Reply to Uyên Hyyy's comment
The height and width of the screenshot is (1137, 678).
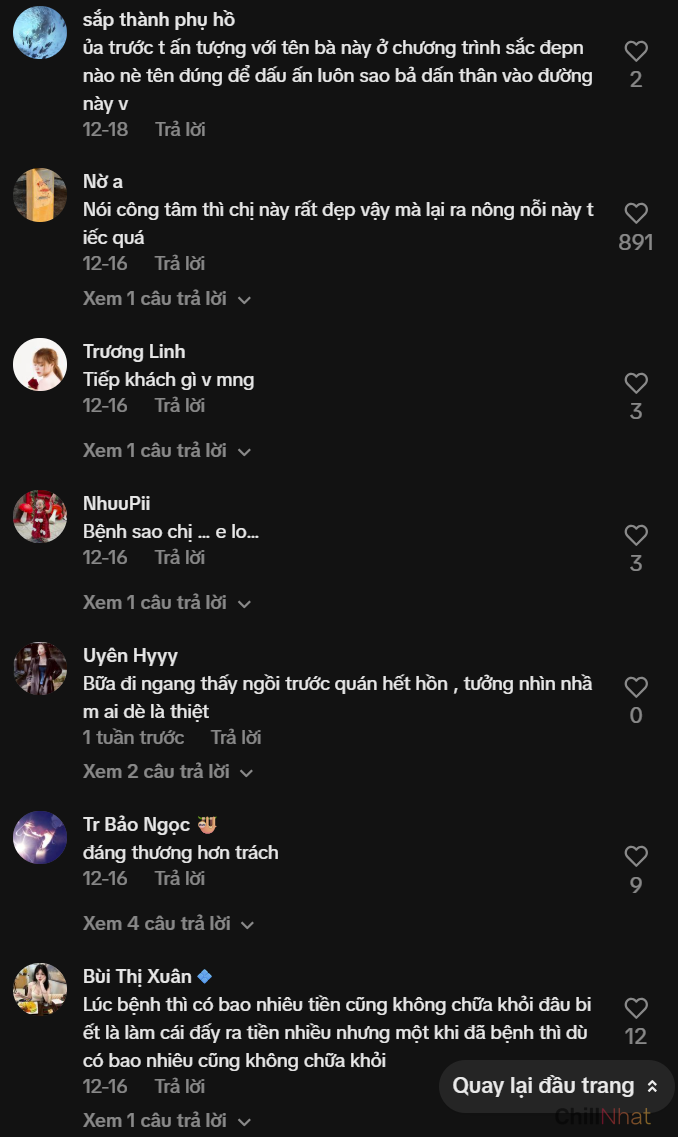click(236, 737)
